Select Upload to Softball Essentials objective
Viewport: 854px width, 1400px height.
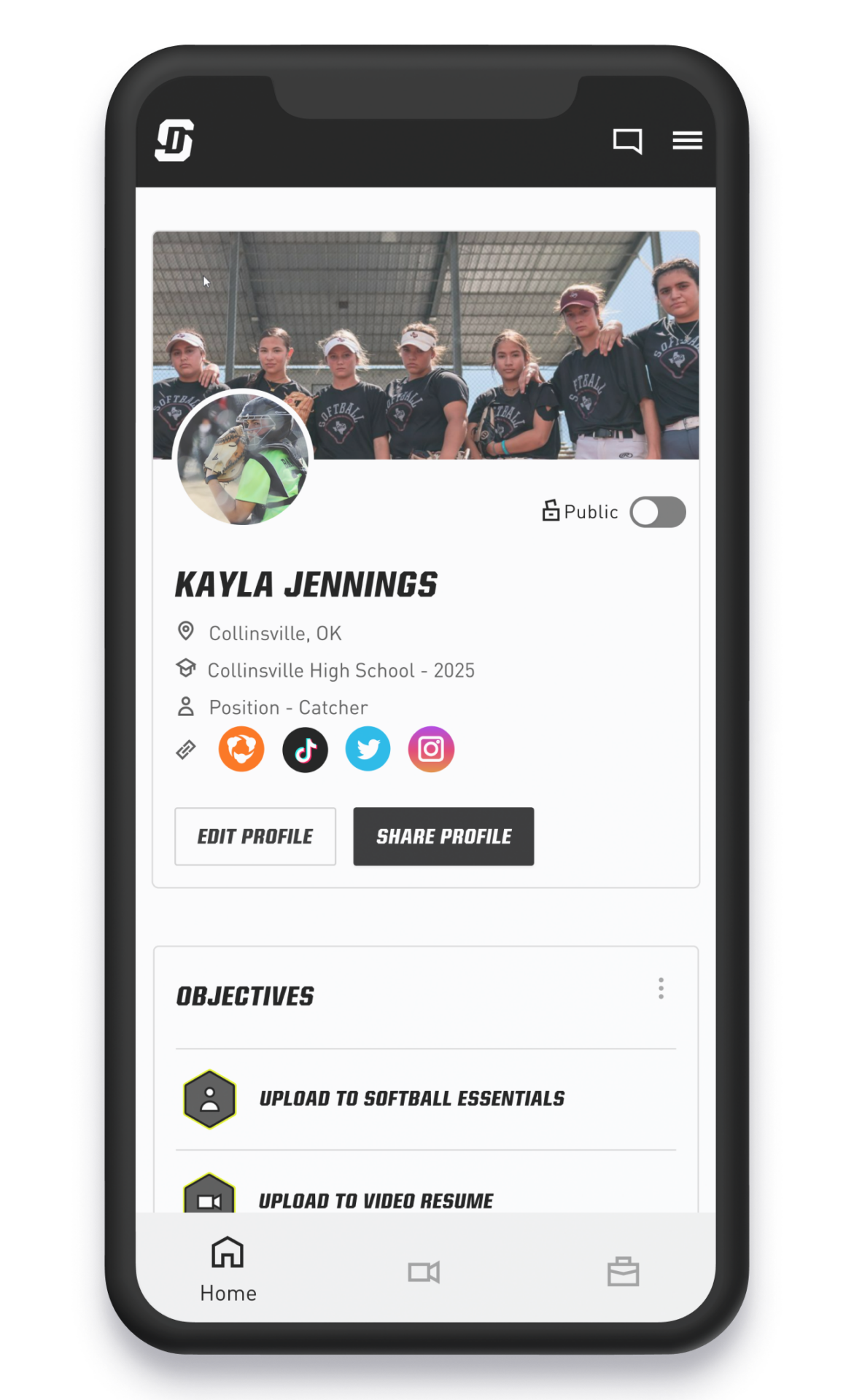tap(411, 1099)
